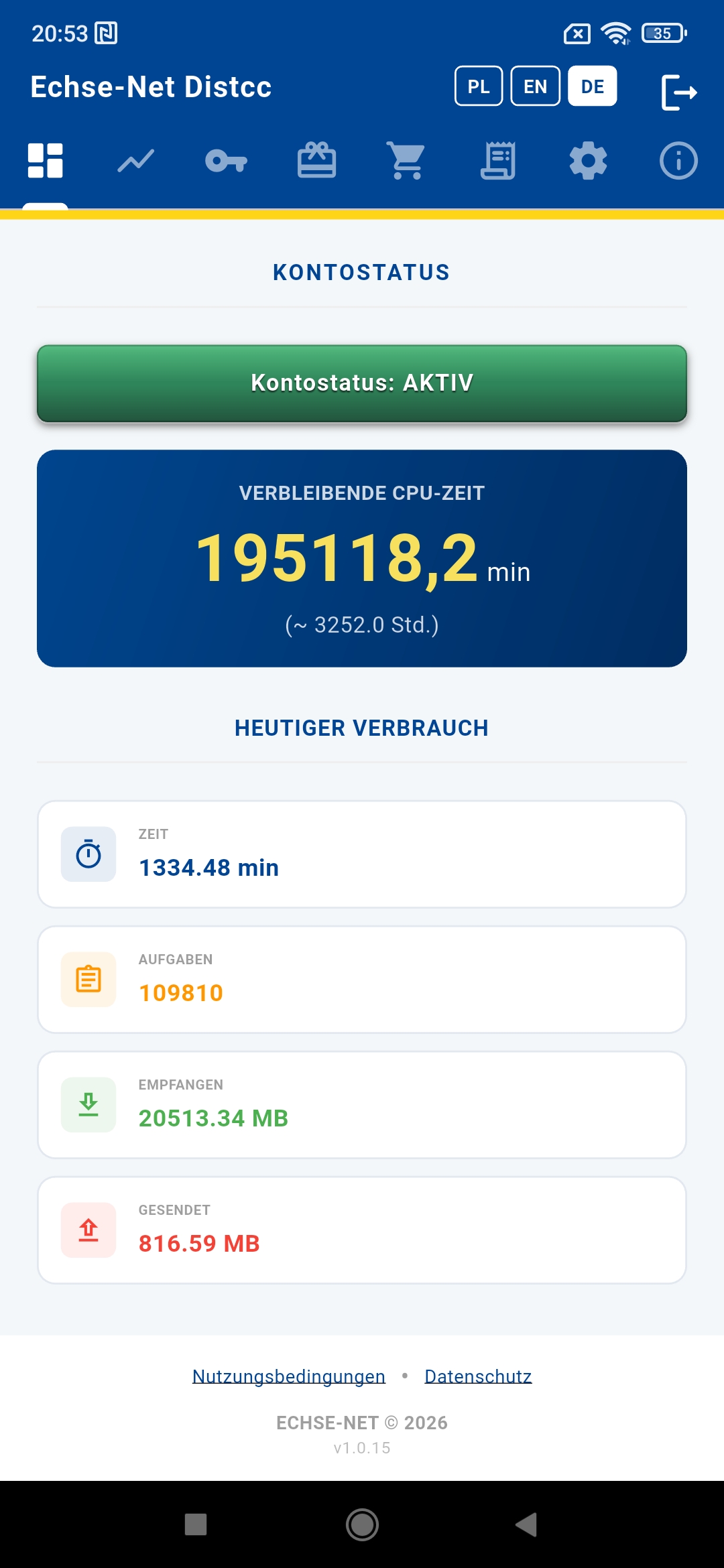Open the Datenschutz link
The width and height of the screenshot is (724, 1568).
pos(478,1376)
